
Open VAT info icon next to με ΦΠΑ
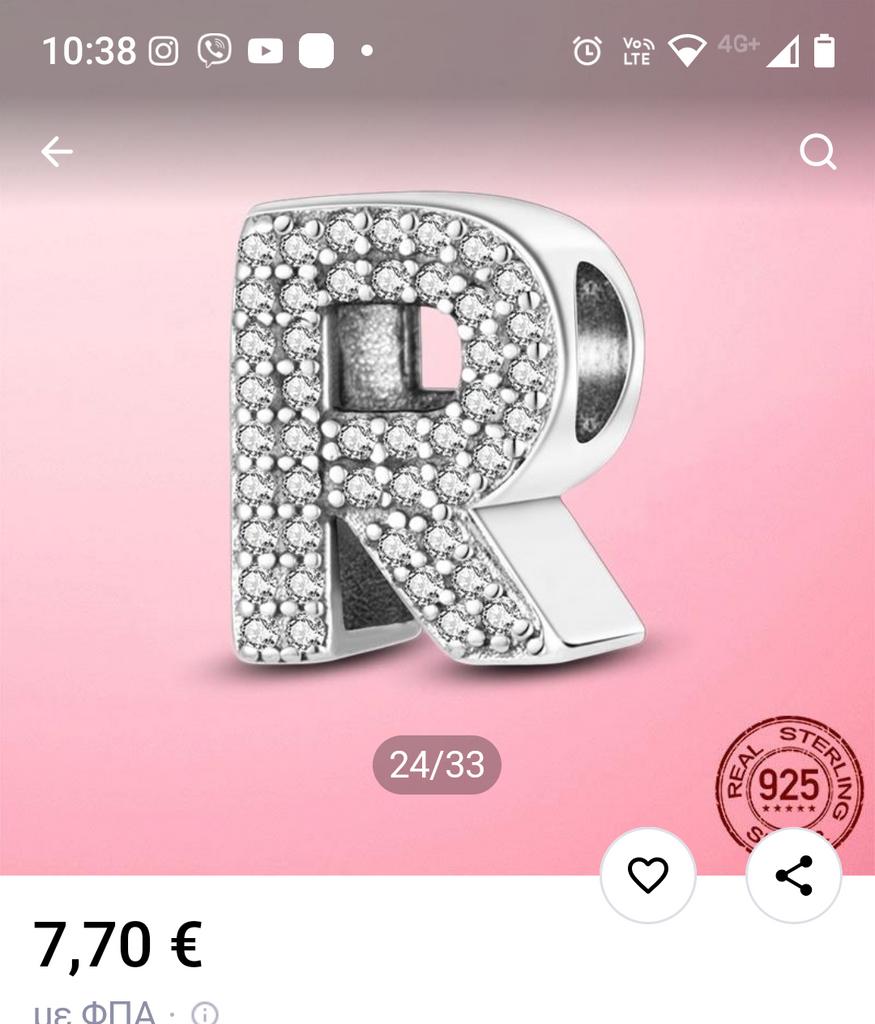204,1013
